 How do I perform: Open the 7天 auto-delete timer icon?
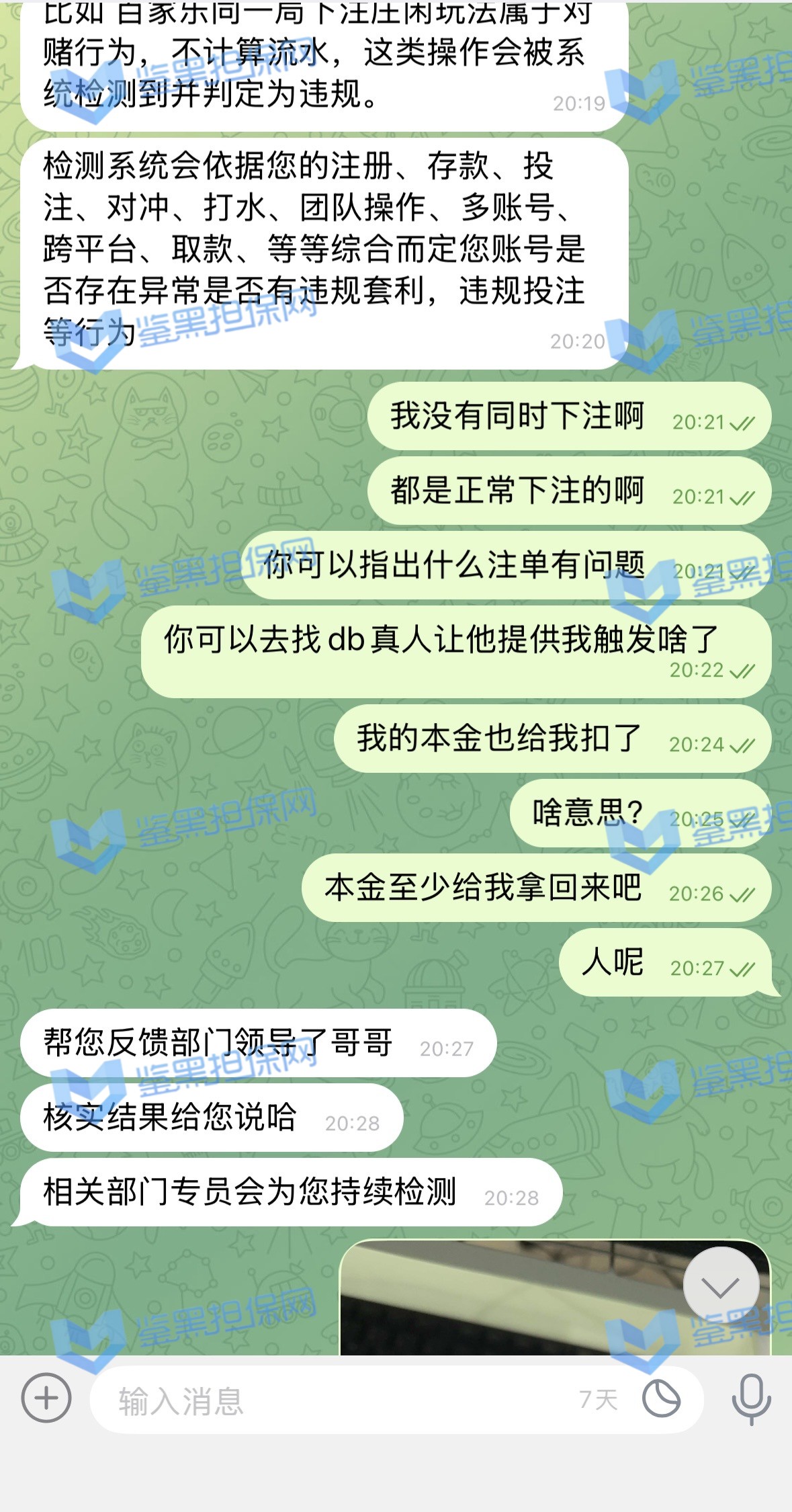coord(661,1400)
